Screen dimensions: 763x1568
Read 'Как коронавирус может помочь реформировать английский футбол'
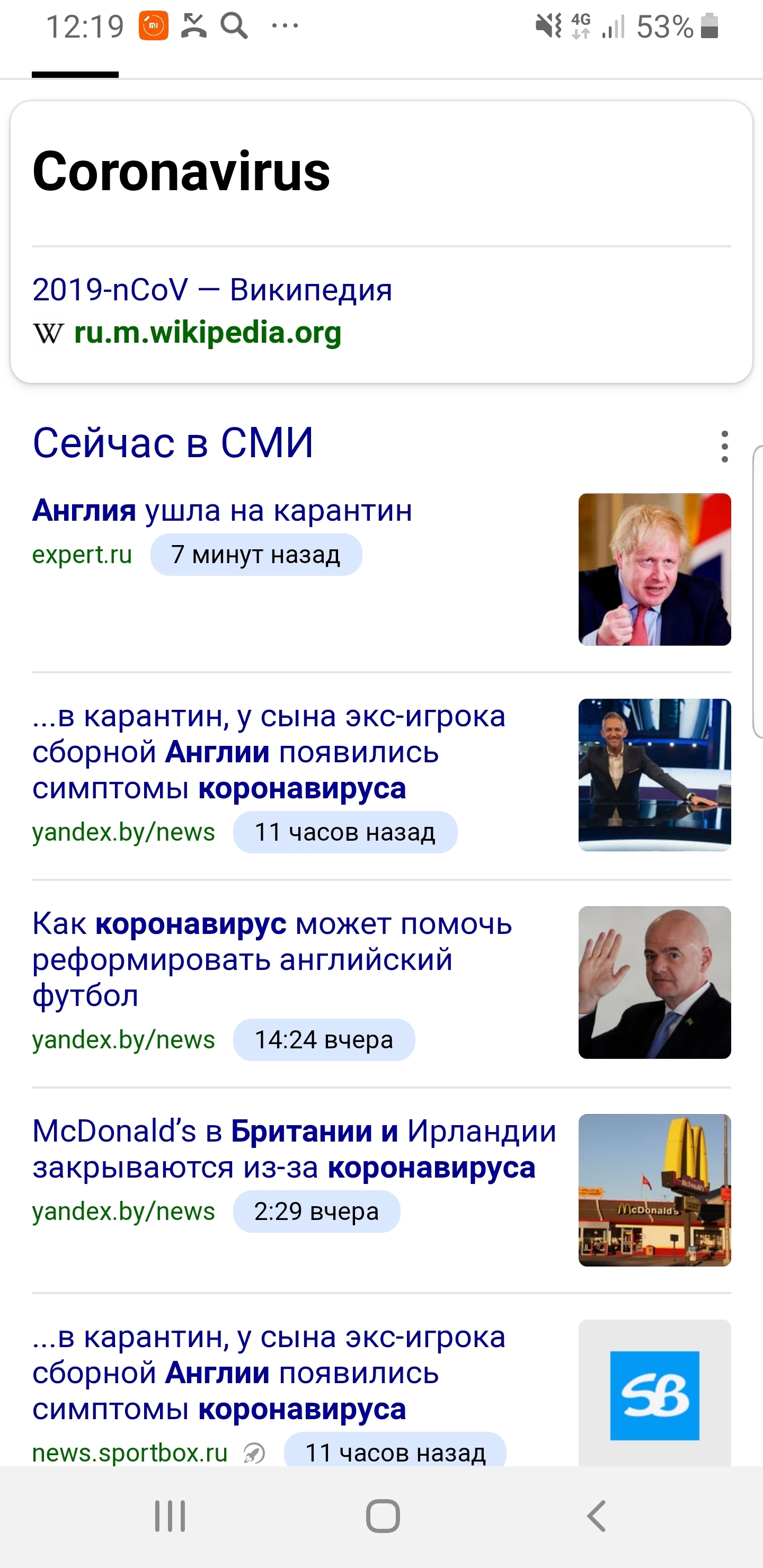pos(272,959)
